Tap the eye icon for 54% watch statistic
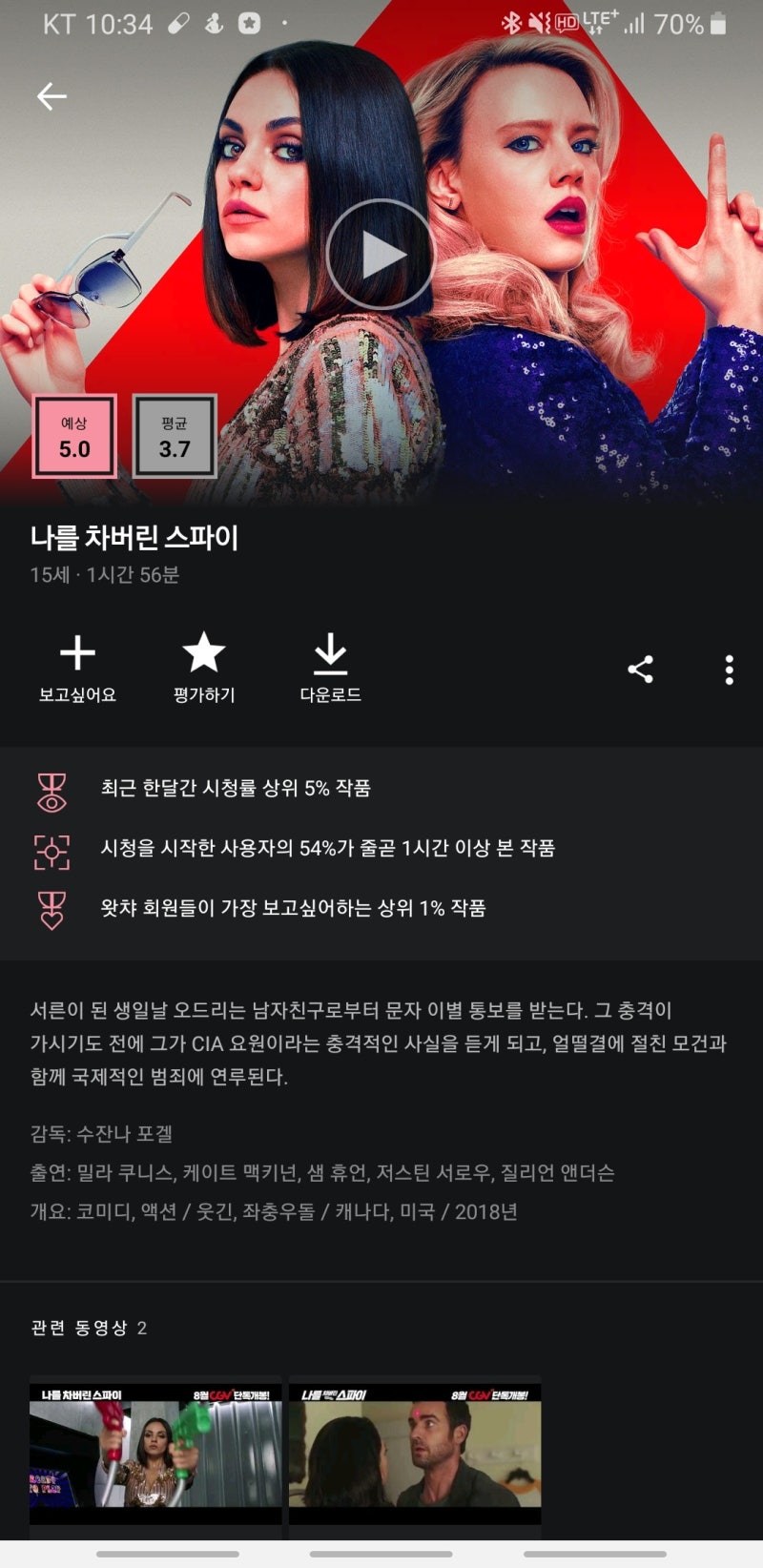This screenshot has width=763, height=1568. click(x=53, y=849)
